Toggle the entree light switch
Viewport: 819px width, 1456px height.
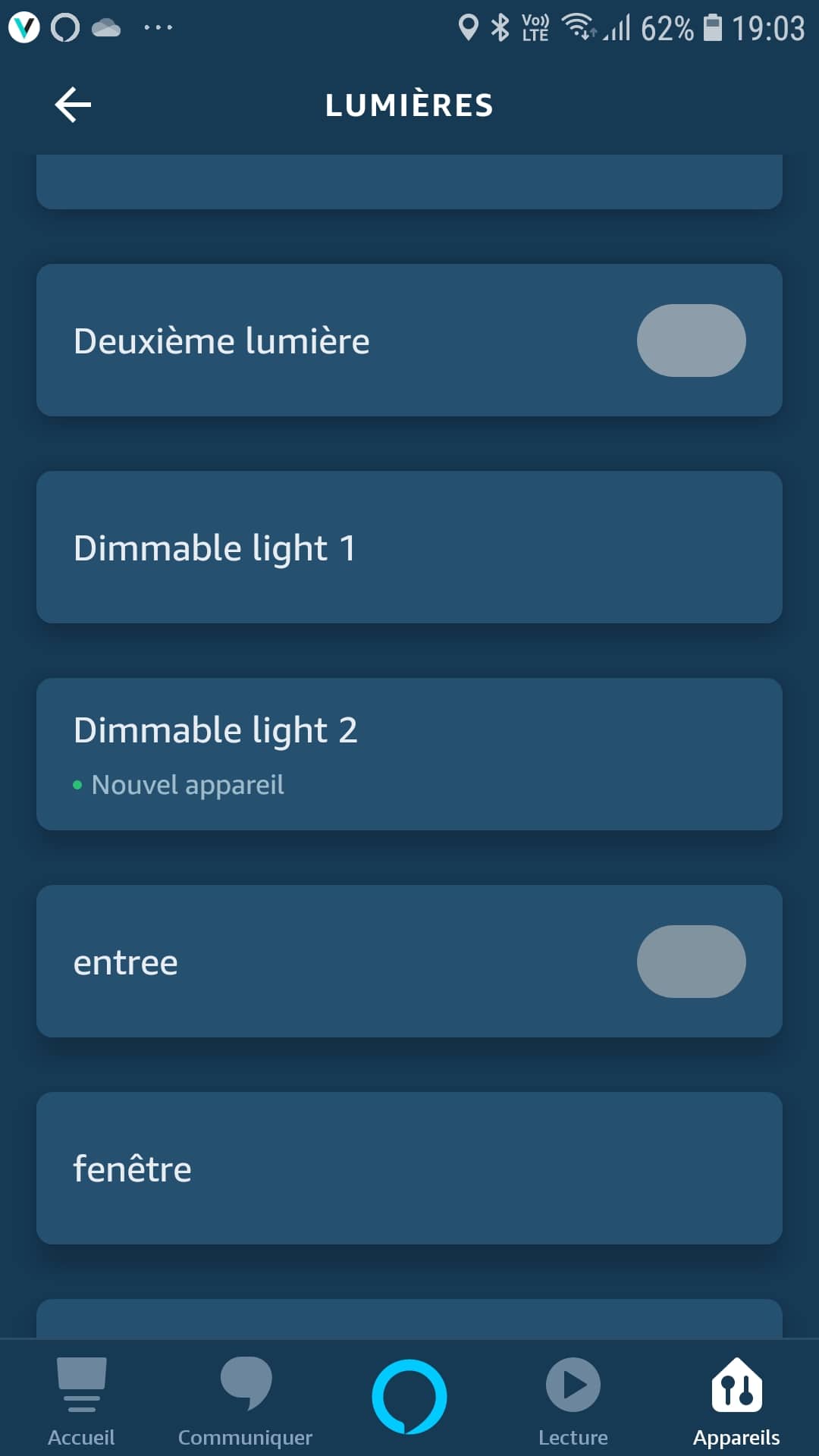pos(691,962)
